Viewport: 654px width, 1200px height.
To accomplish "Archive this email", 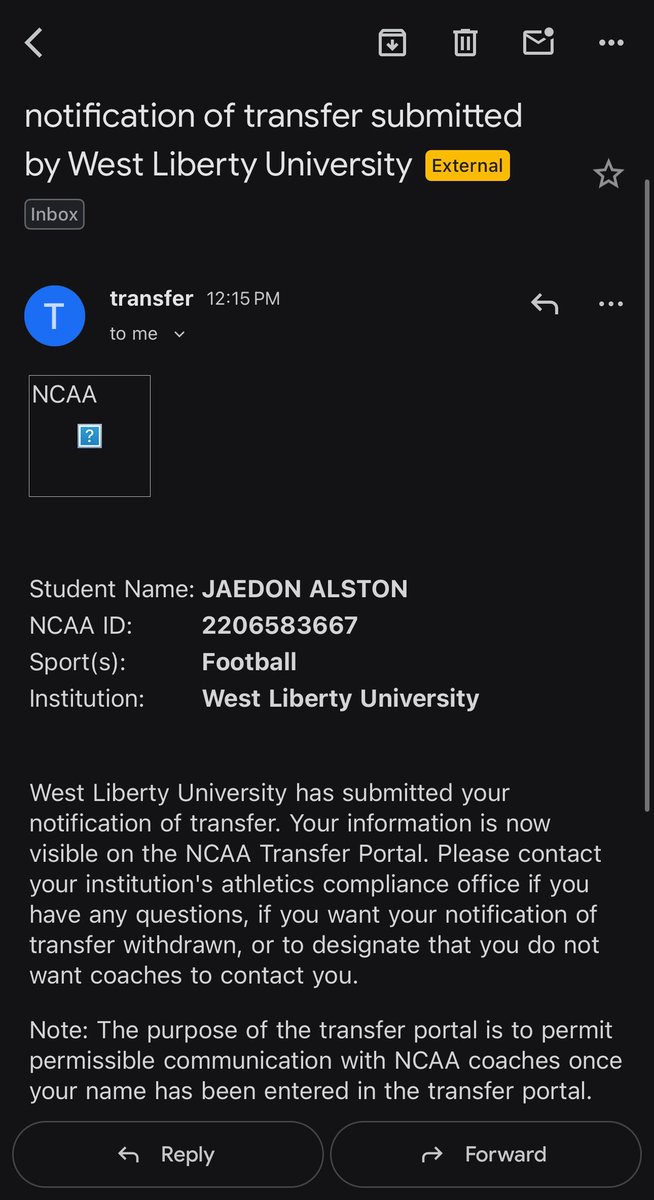I will coord(392,43).
